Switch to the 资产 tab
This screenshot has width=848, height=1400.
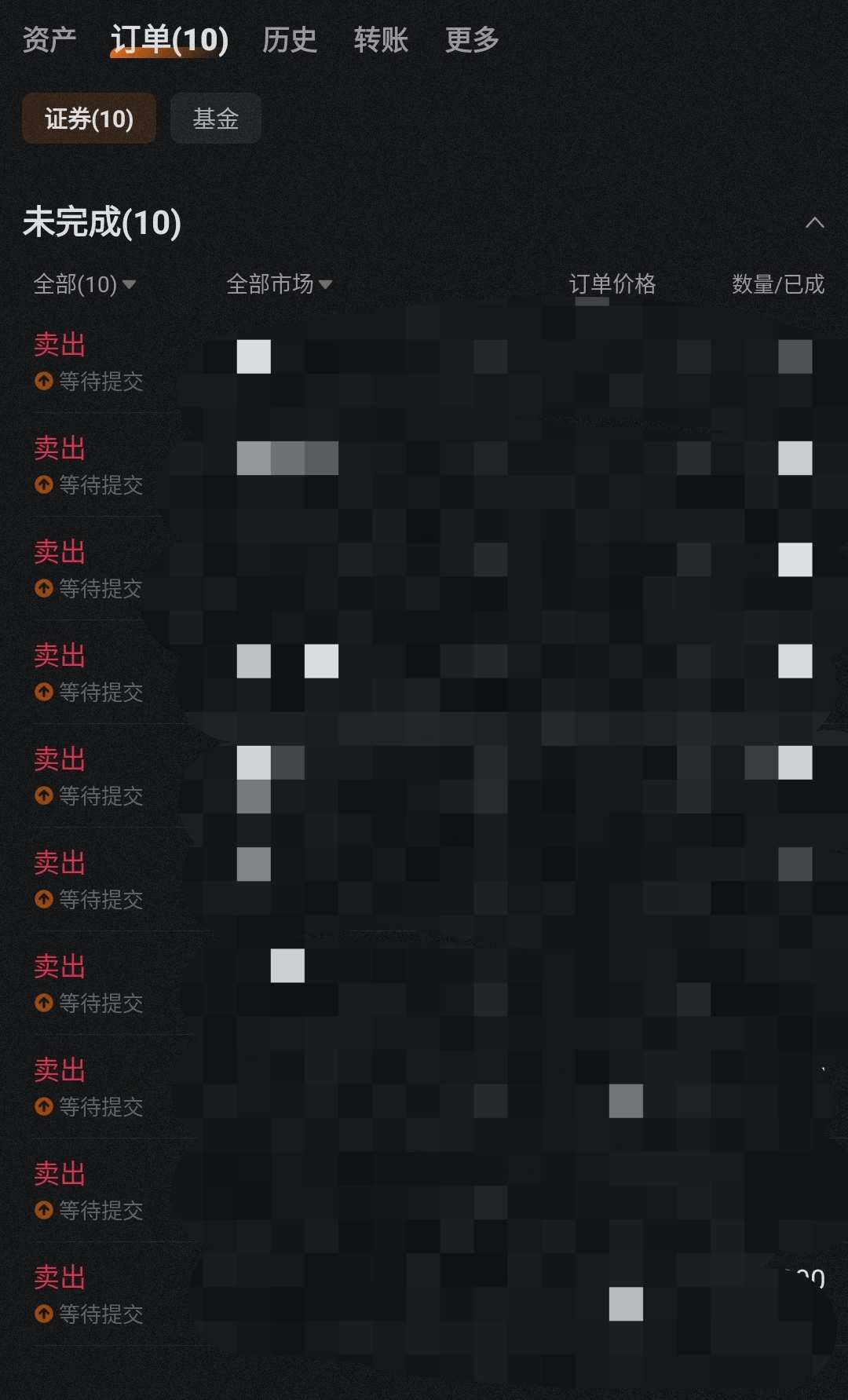(49, 39)
